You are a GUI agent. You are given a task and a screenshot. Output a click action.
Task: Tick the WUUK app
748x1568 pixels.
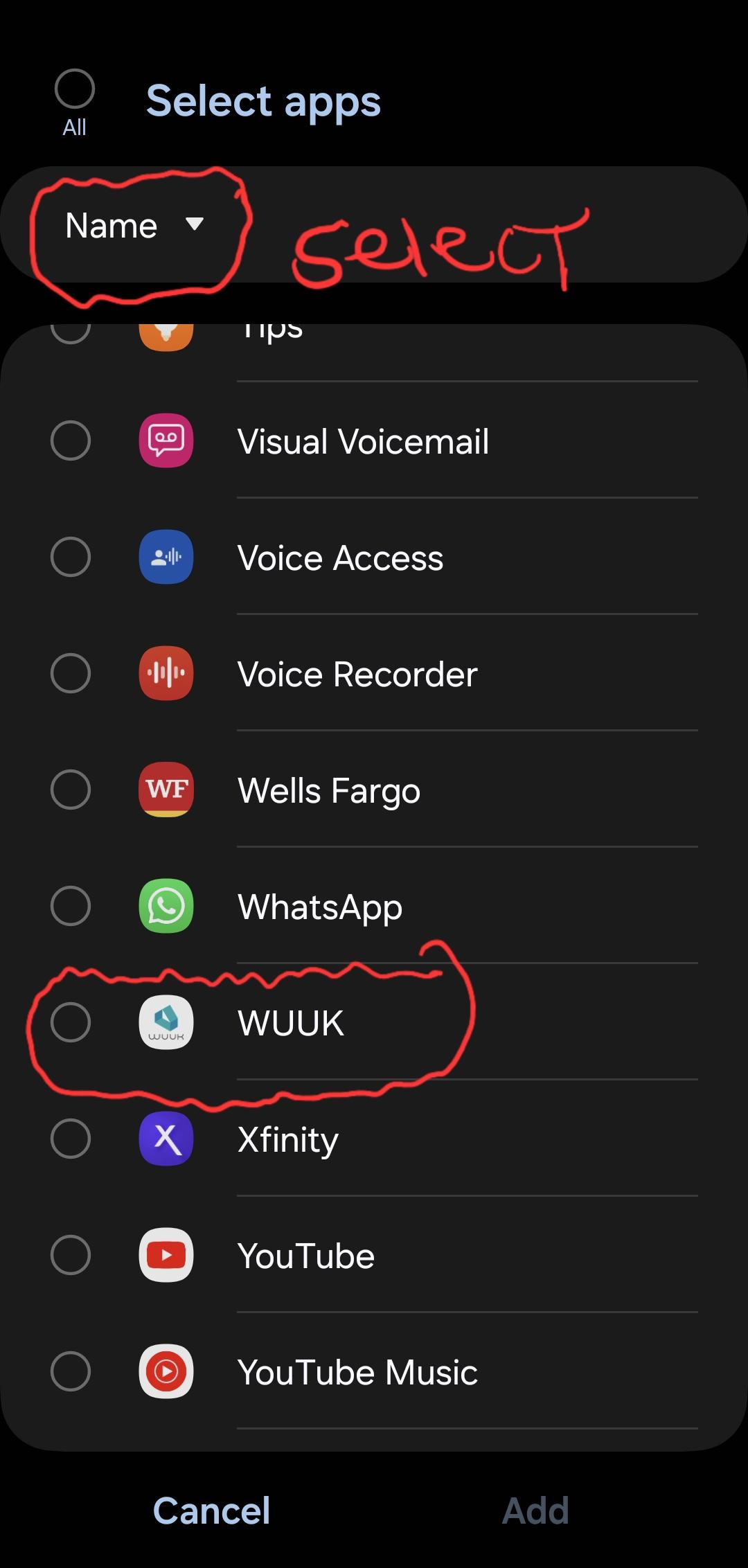click(71, 1022)
